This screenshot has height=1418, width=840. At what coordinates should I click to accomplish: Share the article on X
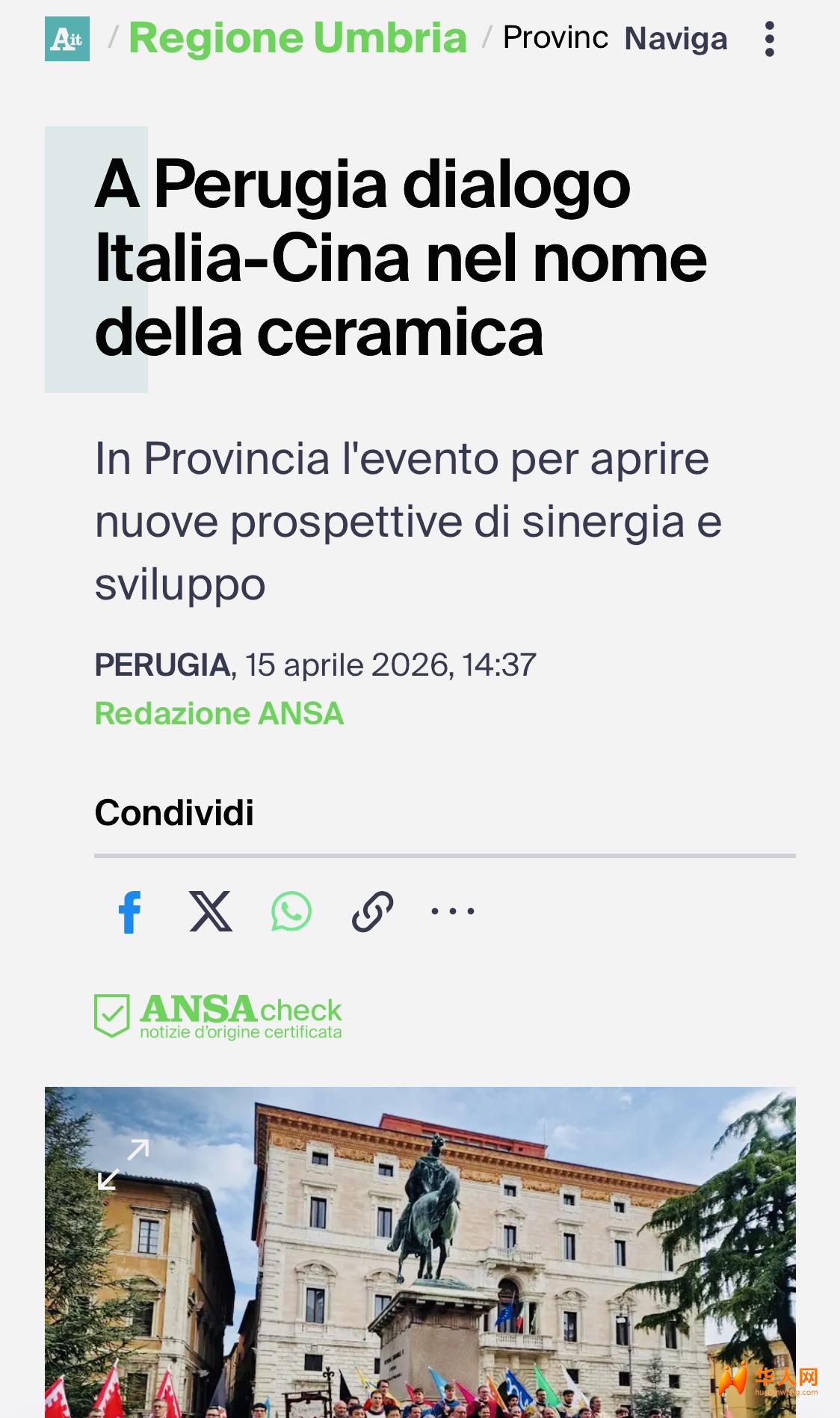pyautogui.click(x=211, y=912)
